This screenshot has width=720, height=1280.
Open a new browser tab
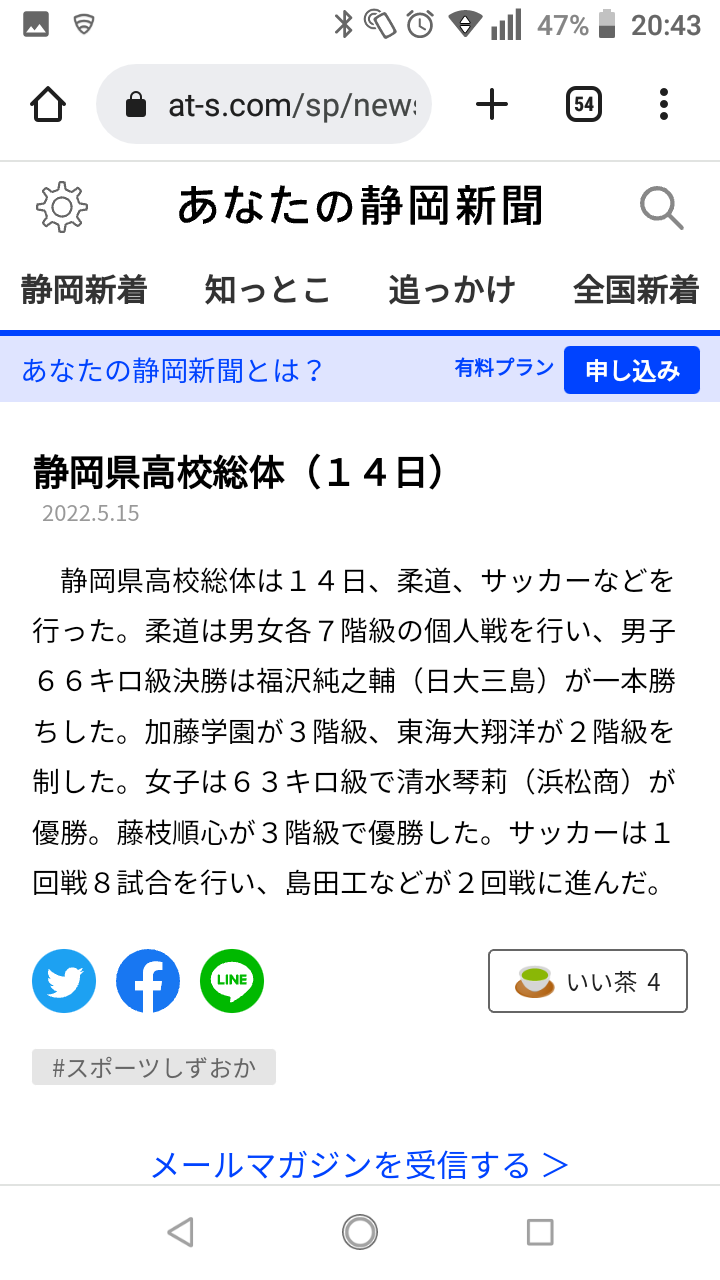click(x=491, y=104)
